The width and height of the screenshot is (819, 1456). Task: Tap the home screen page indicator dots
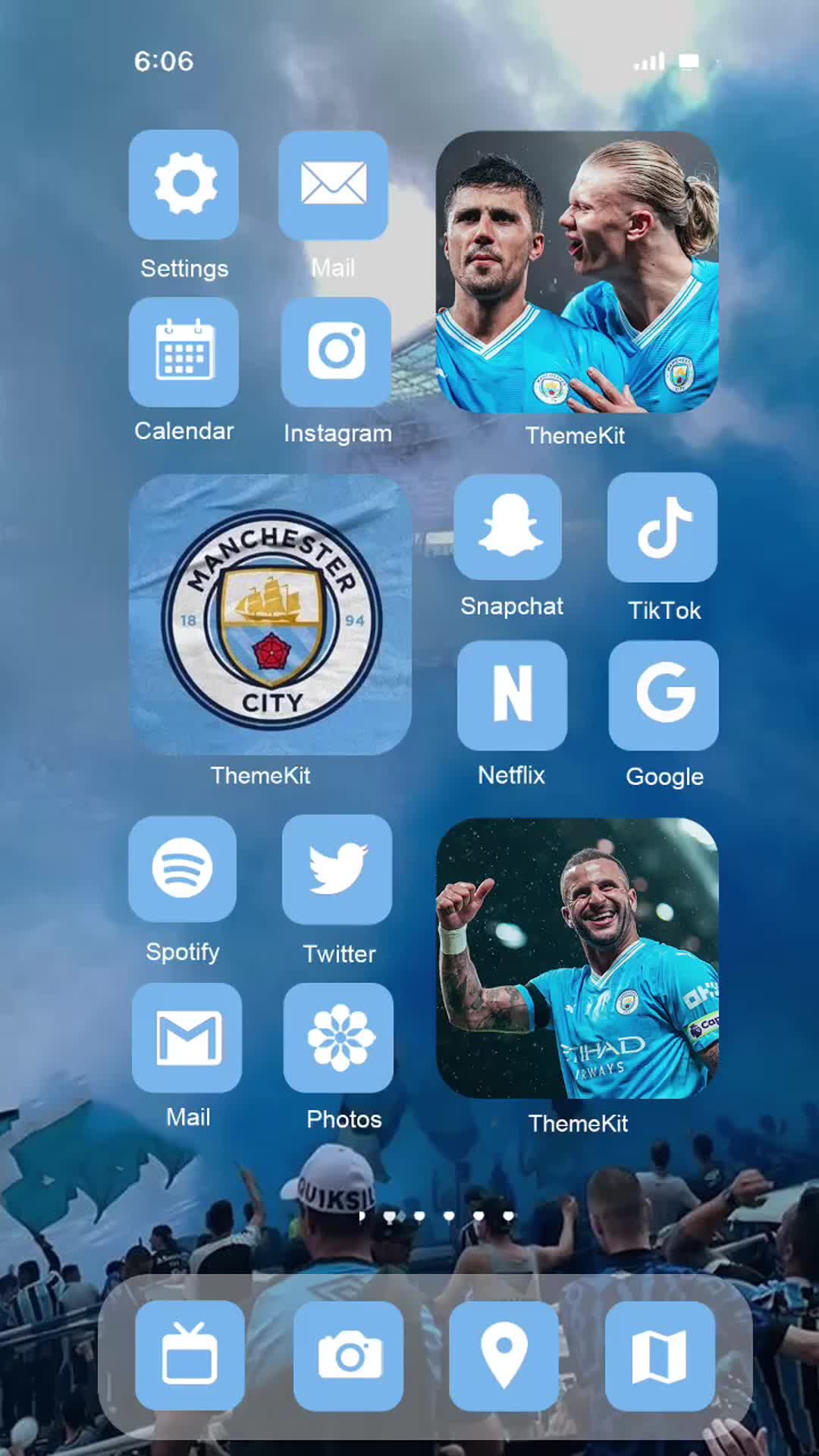(x=435, y=1216)
